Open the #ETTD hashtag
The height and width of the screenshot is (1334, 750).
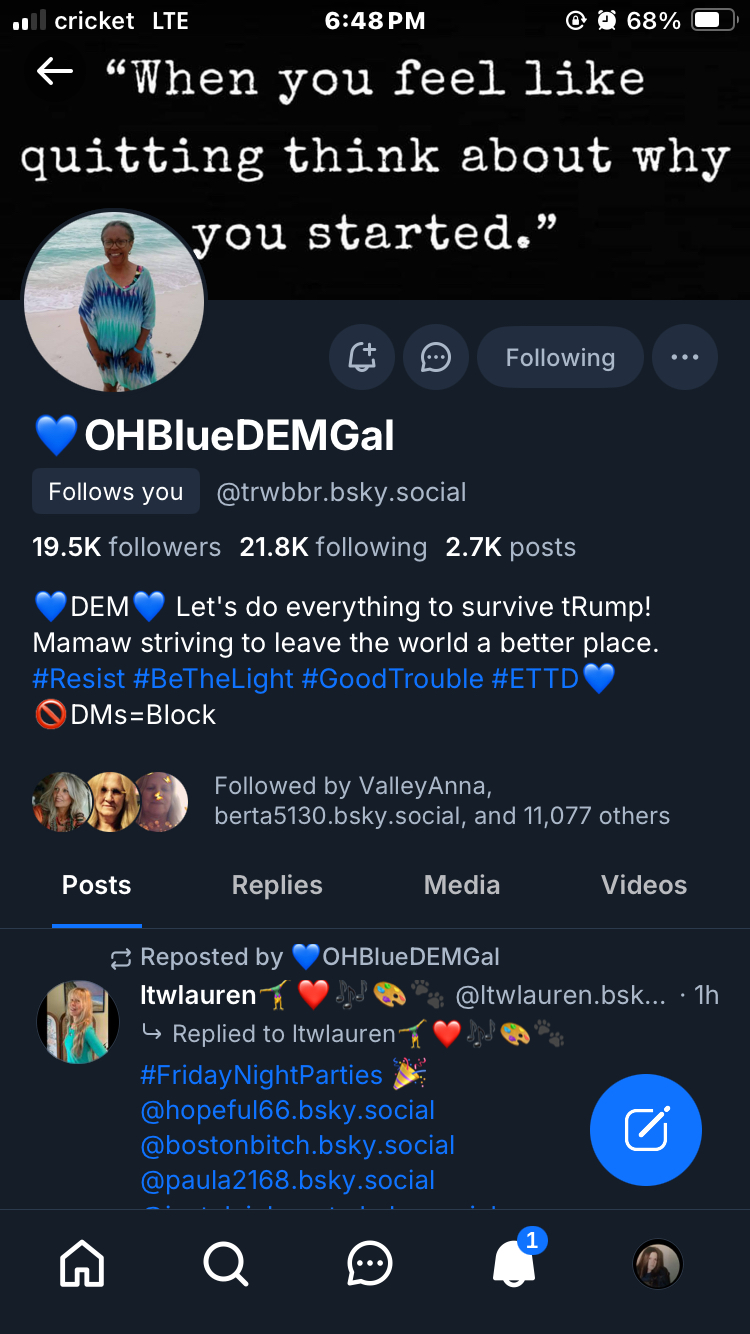535,679
